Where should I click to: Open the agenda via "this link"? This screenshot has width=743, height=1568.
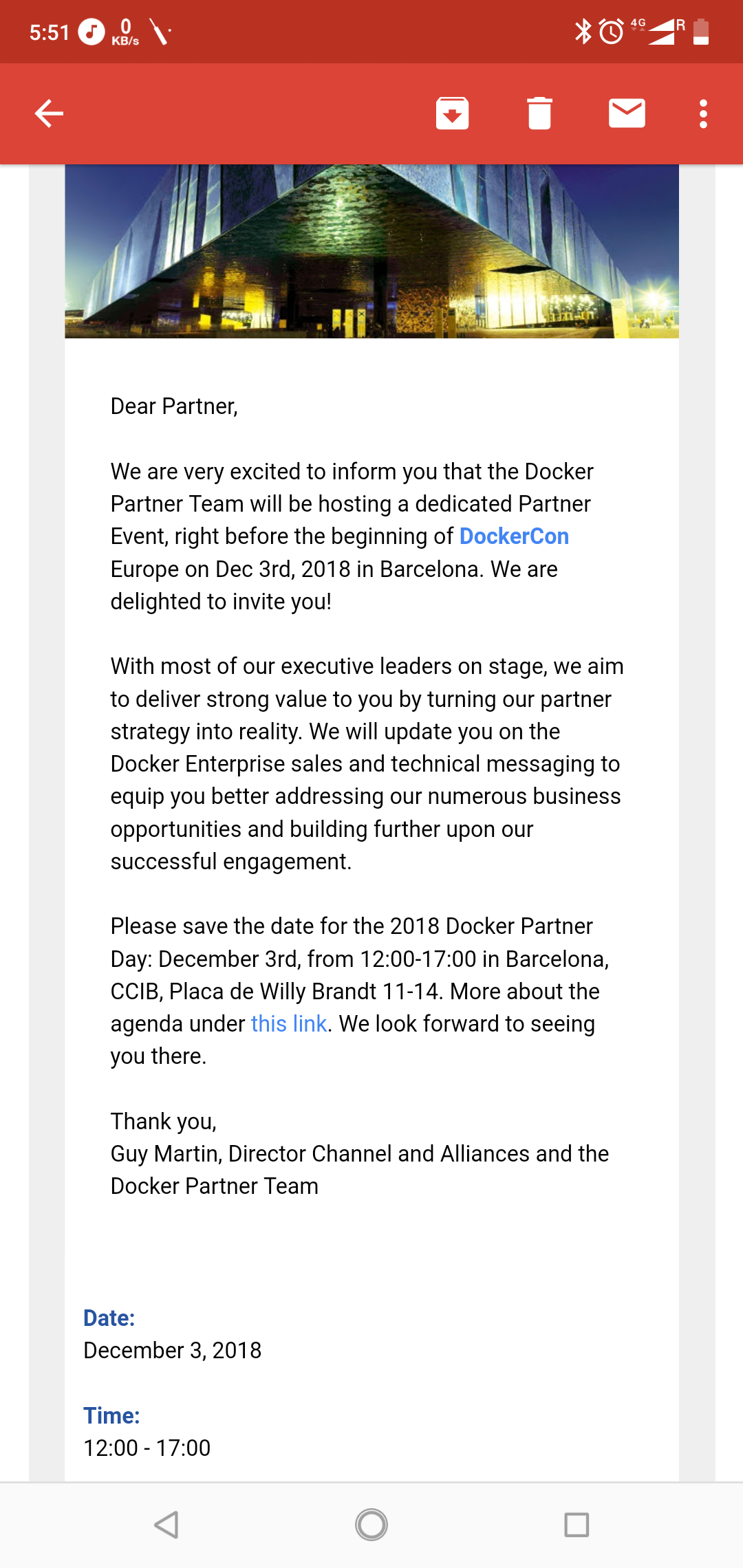288,1024
